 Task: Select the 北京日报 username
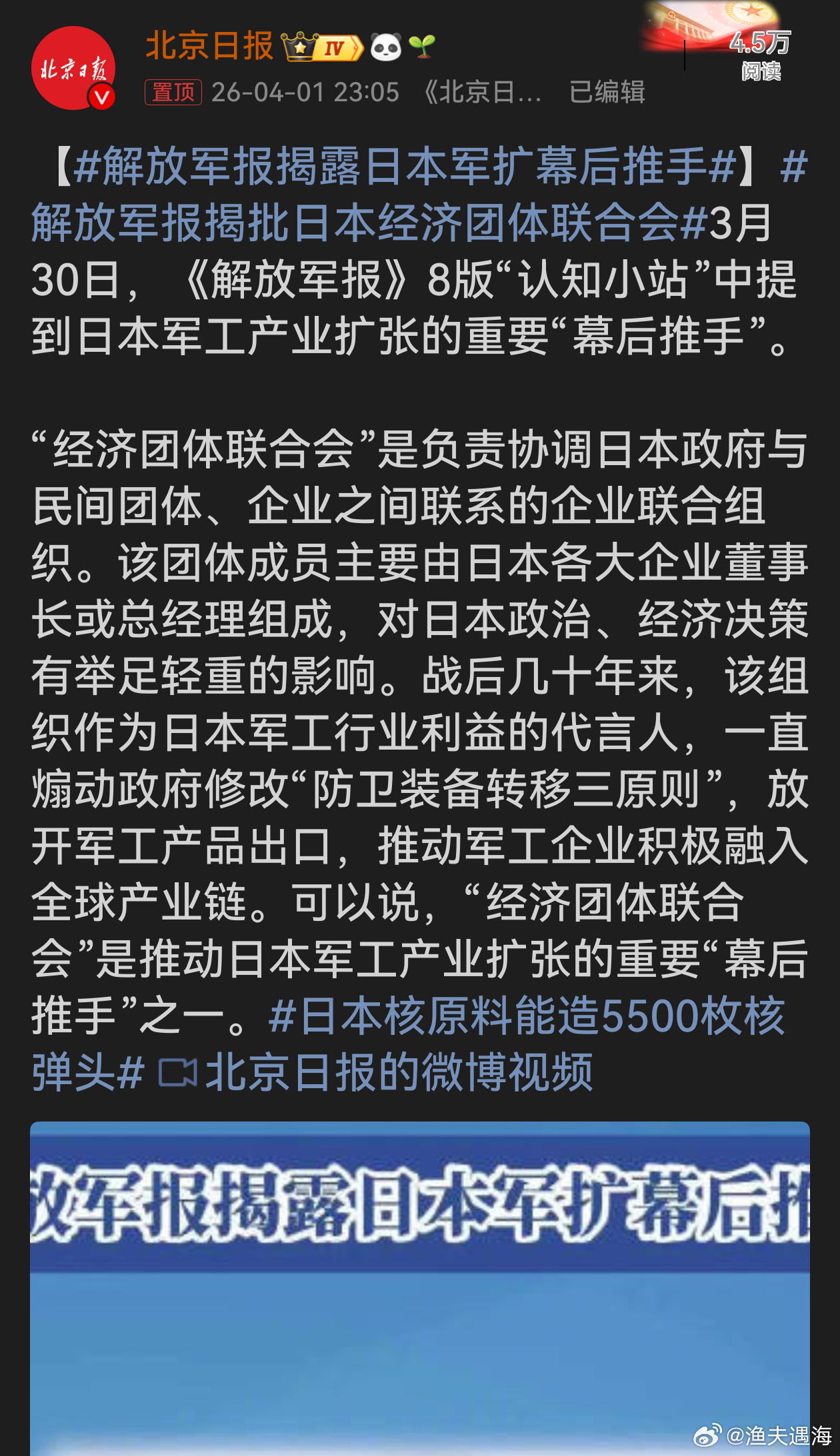(209, 45)
